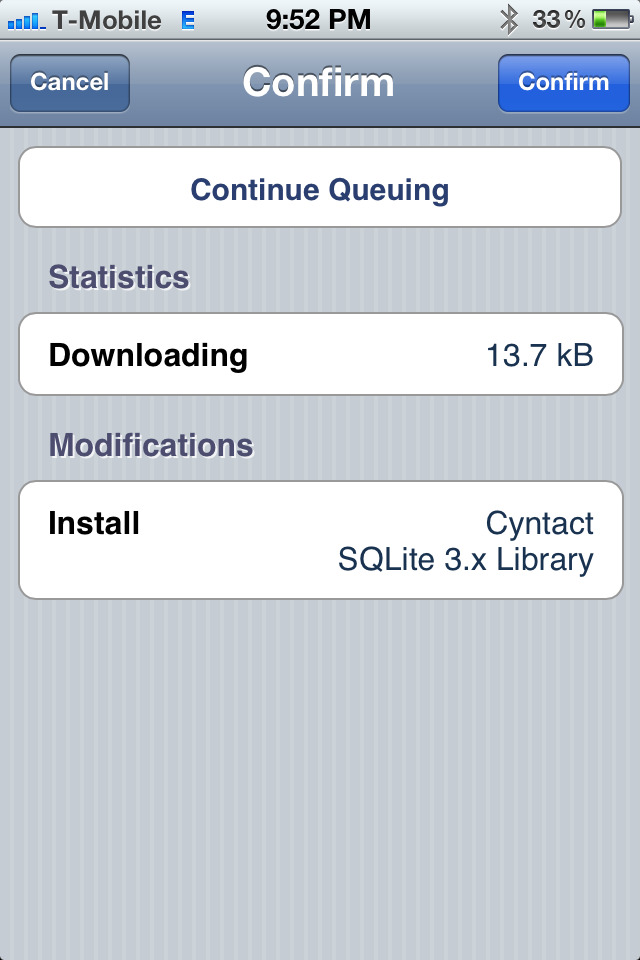Select Continue Queuing
Viewport: 640px width, 960px height.
pos(320,189)
